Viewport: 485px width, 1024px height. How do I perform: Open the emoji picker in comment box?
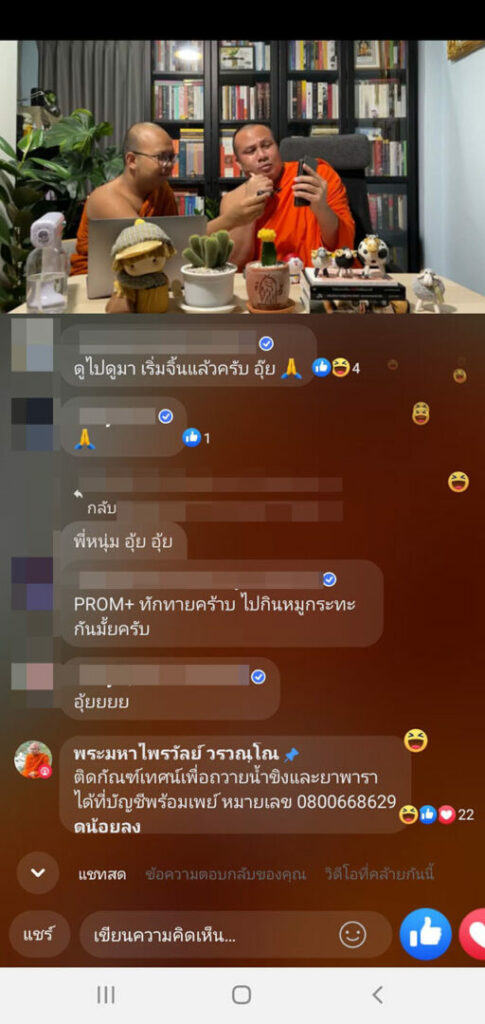(x=352, y=935)
